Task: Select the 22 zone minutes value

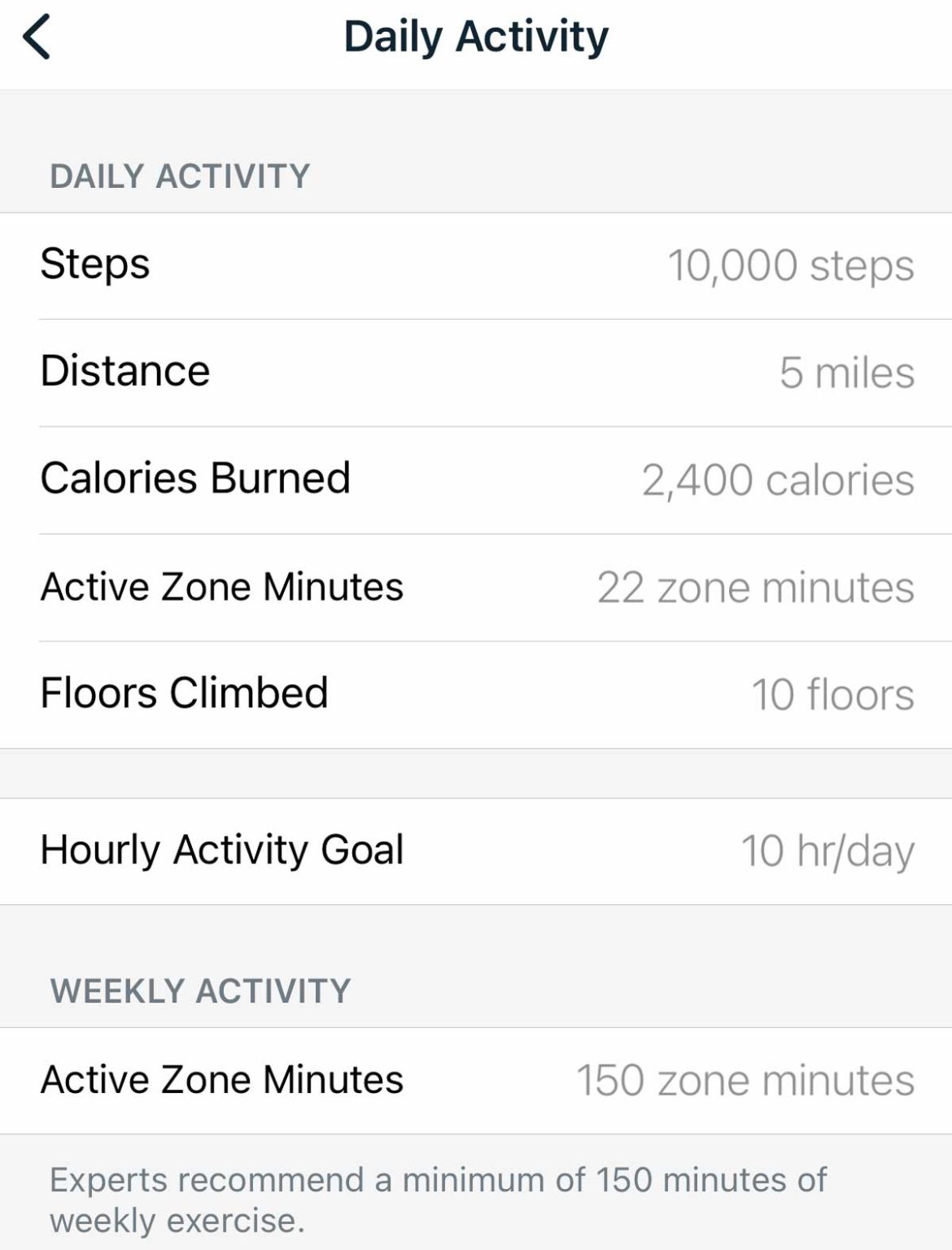Action: pos(754,586)
